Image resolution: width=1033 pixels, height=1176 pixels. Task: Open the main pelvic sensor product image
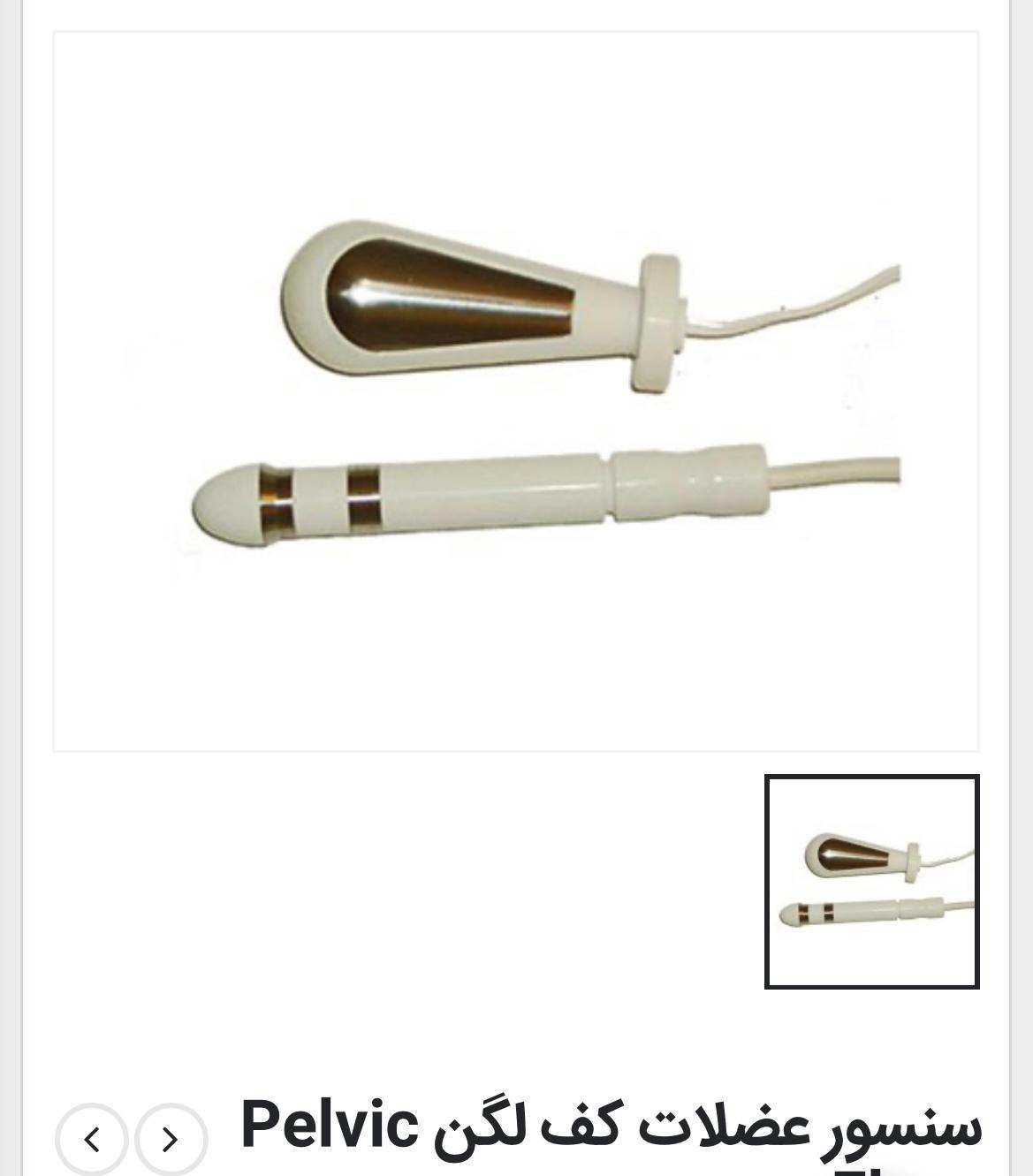pyautogui.click(x=516, y=391)
